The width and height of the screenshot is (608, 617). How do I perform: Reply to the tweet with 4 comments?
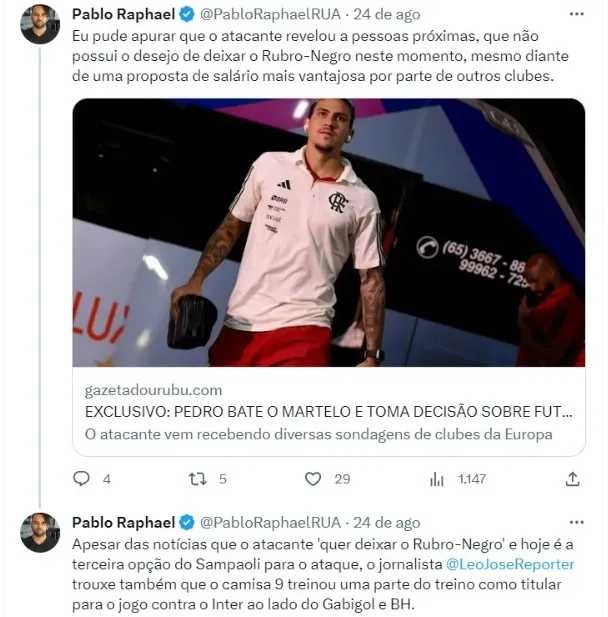[83, 479]
